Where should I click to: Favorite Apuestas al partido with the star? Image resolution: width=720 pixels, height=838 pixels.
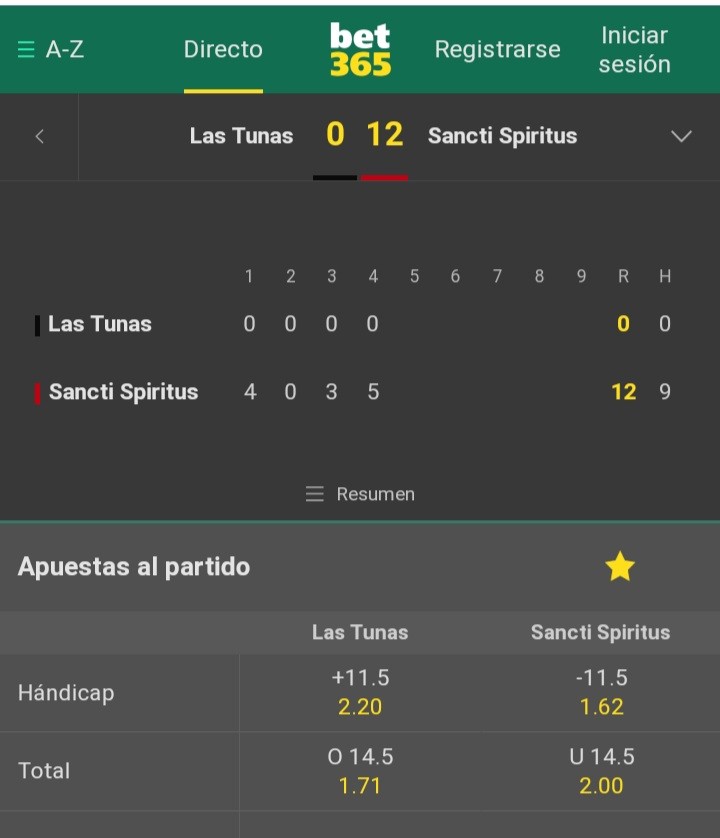620,567
